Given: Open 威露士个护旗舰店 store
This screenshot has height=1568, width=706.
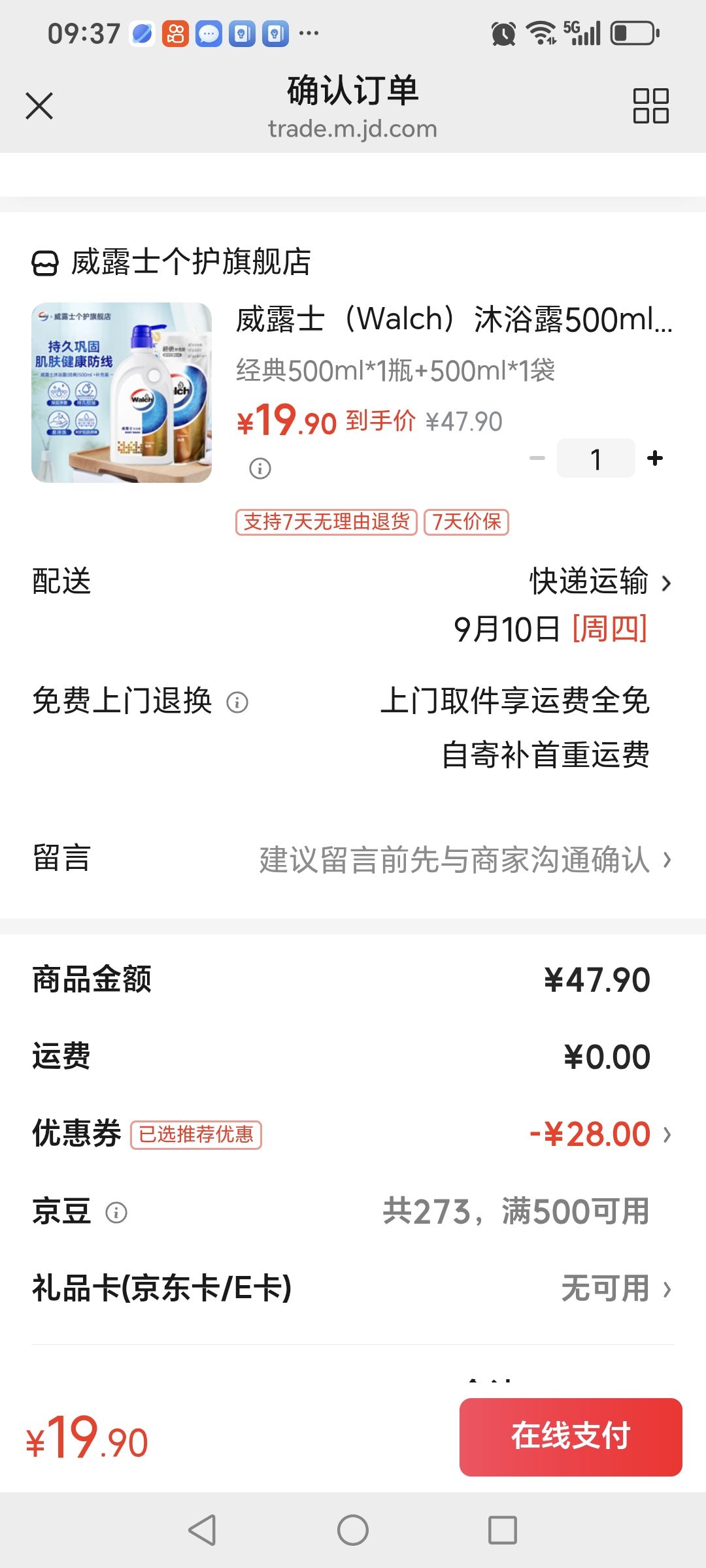Looking at the screenshot, I should click(x=171, y=263).
